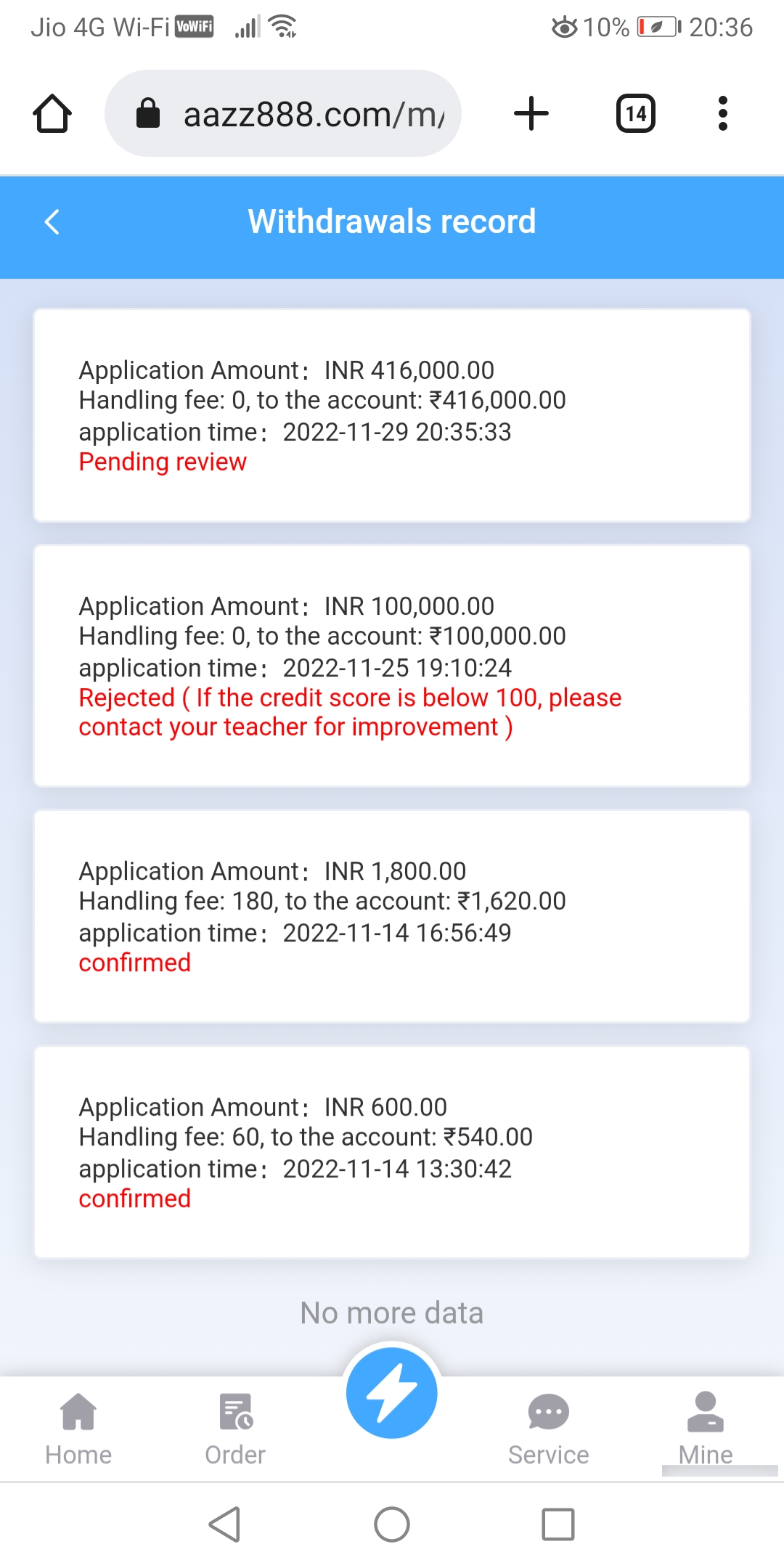This screenshot has height=1568, width=784.
Task: Open a new browser tab
Action: click(531, 114)
